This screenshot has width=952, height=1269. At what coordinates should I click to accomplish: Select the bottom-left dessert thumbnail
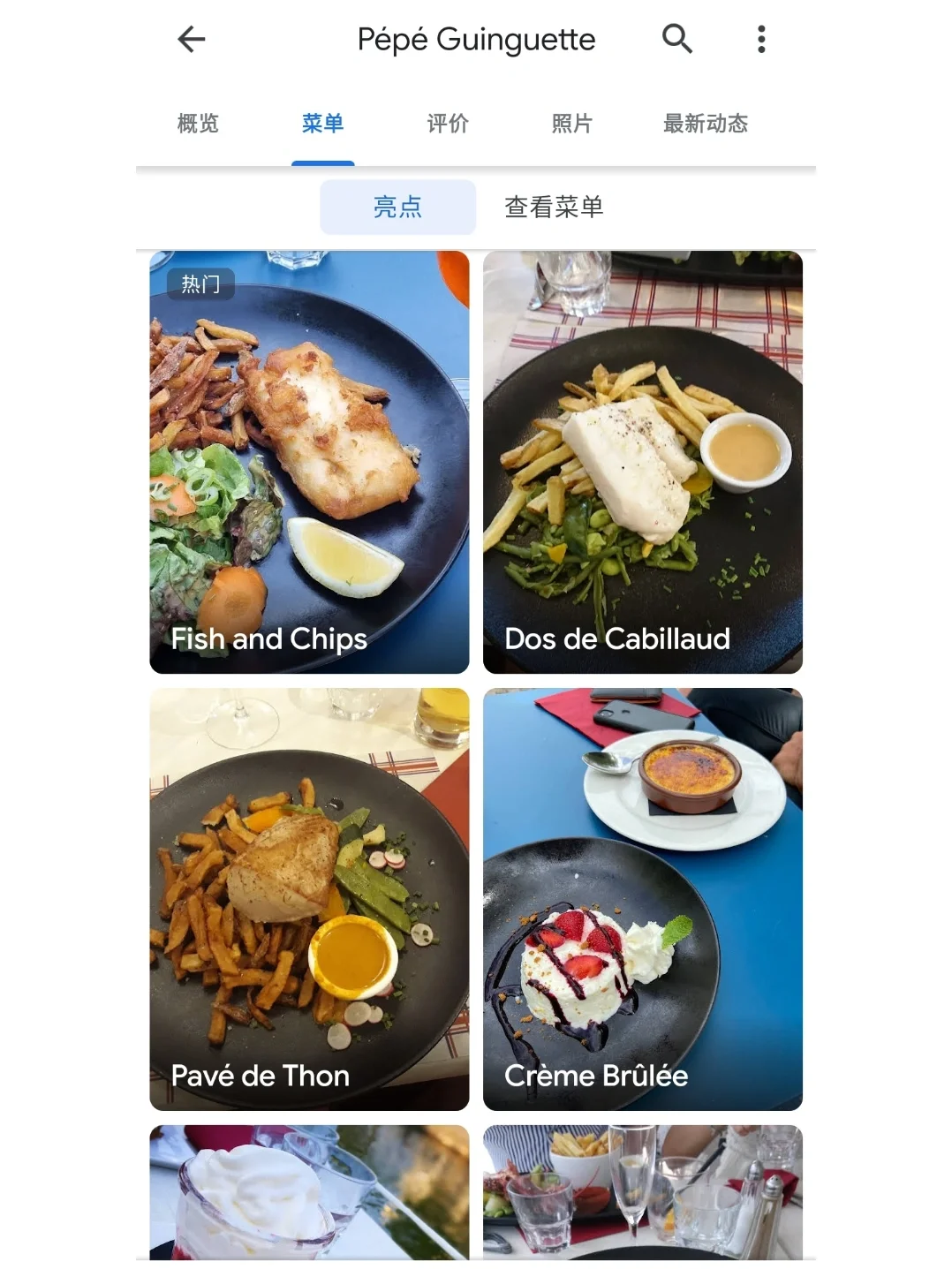[x=309, y=1201]
